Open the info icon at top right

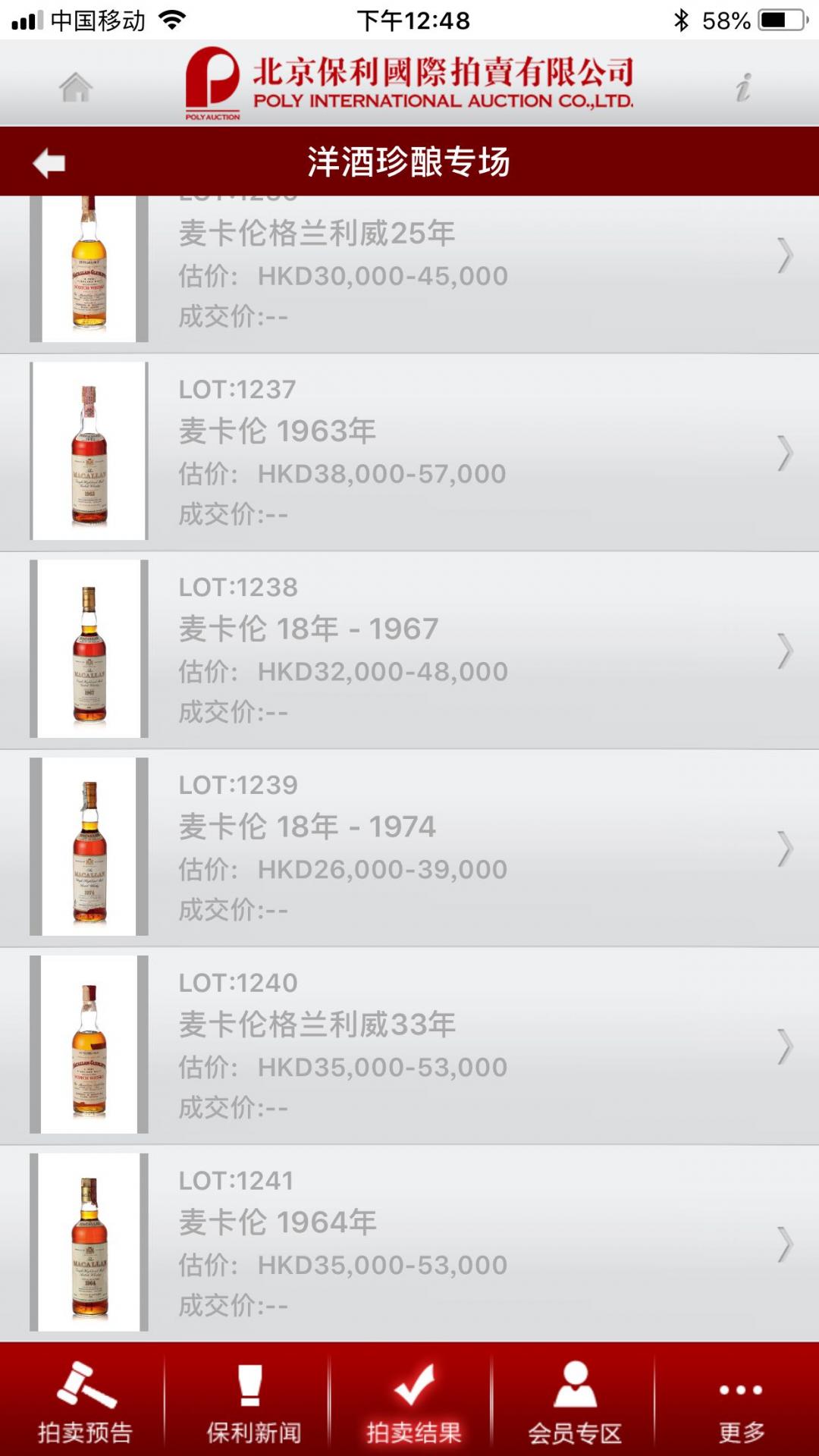[743, 86]
